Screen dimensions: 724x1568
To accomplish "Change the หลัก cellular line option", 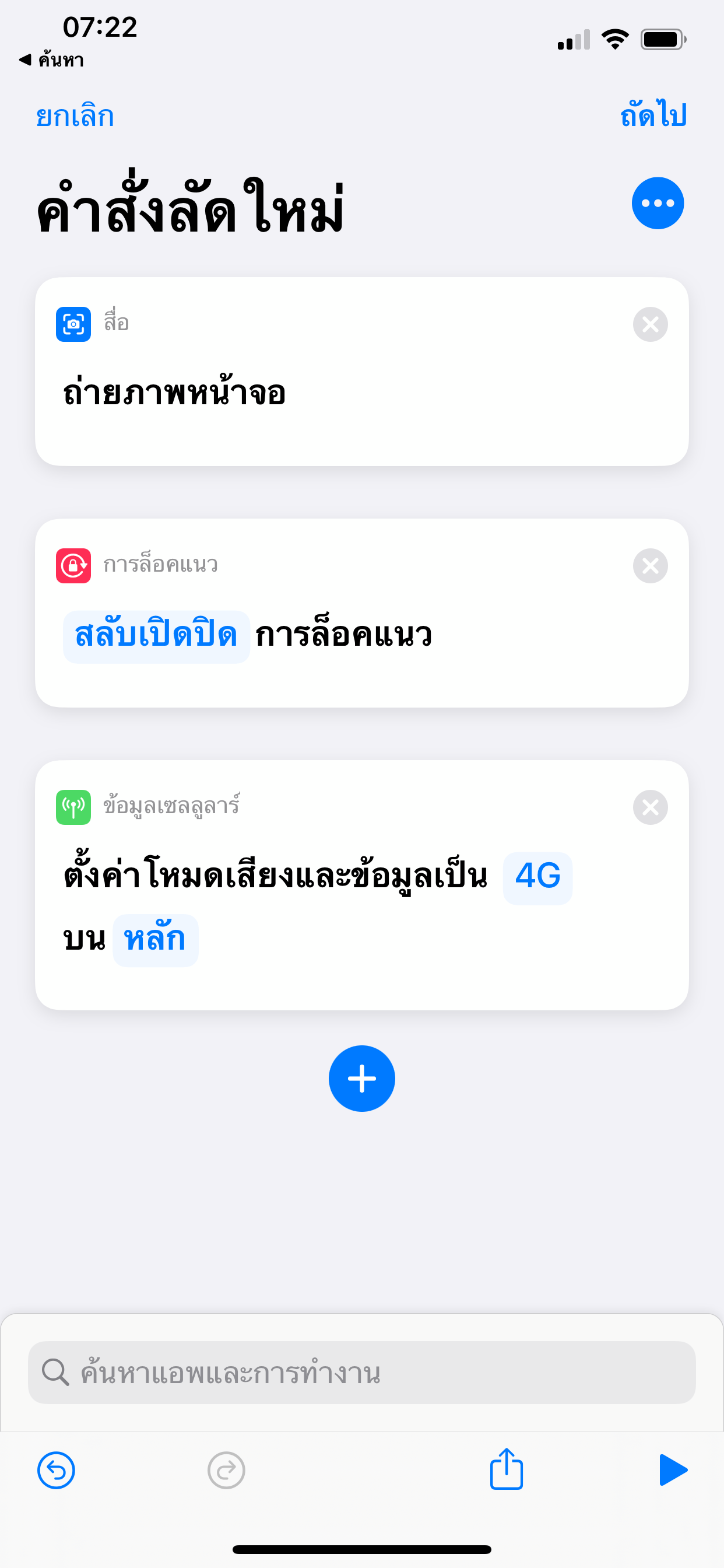I will [x=155, y=940].
